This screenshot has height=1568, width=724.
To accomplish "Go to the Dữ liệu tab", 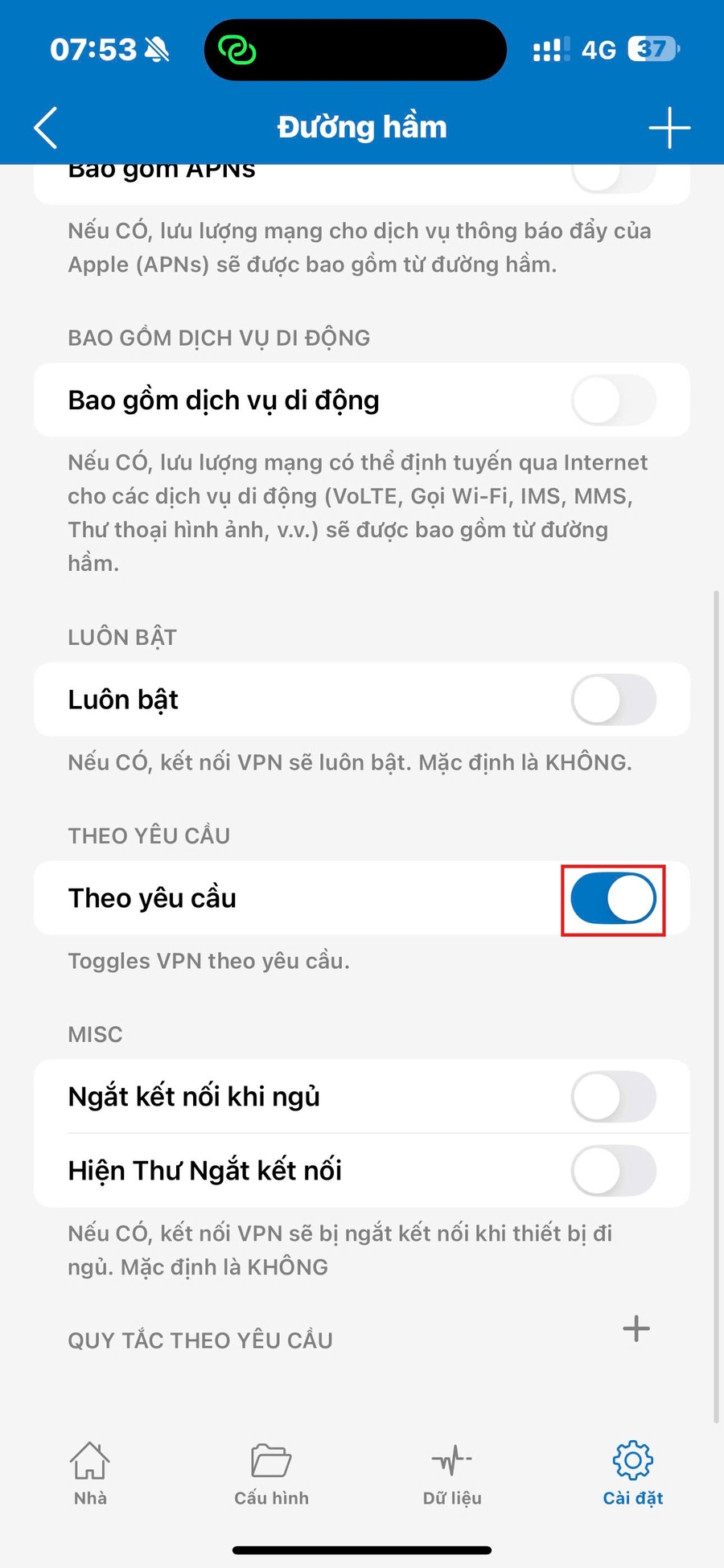I will [x=452, y=1473].
